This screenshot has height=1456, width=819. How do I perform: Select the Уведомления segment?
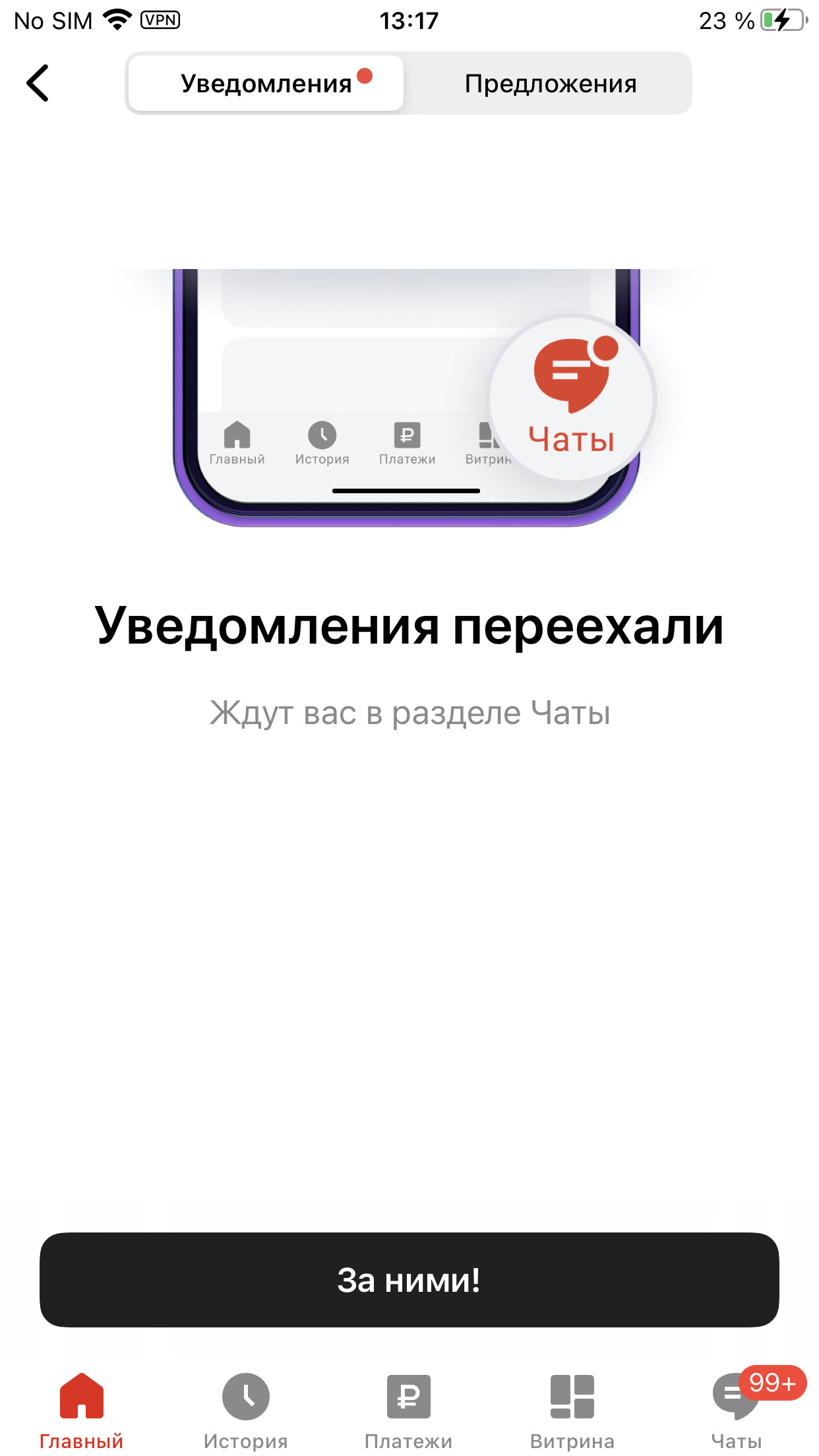pos(266,84)
